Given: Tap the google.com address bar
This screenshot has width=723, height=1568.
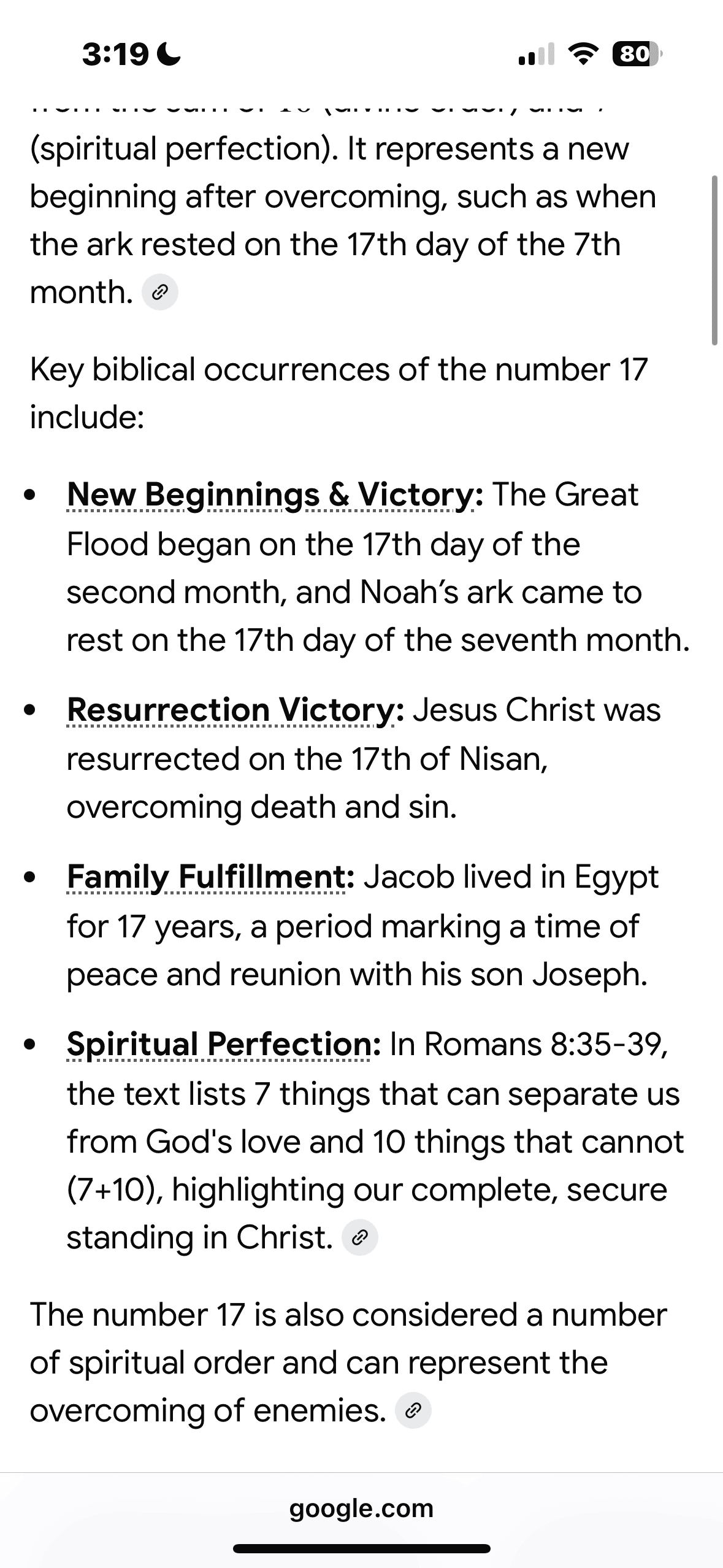Looking at the screenshot, I should click(361, 1507).
